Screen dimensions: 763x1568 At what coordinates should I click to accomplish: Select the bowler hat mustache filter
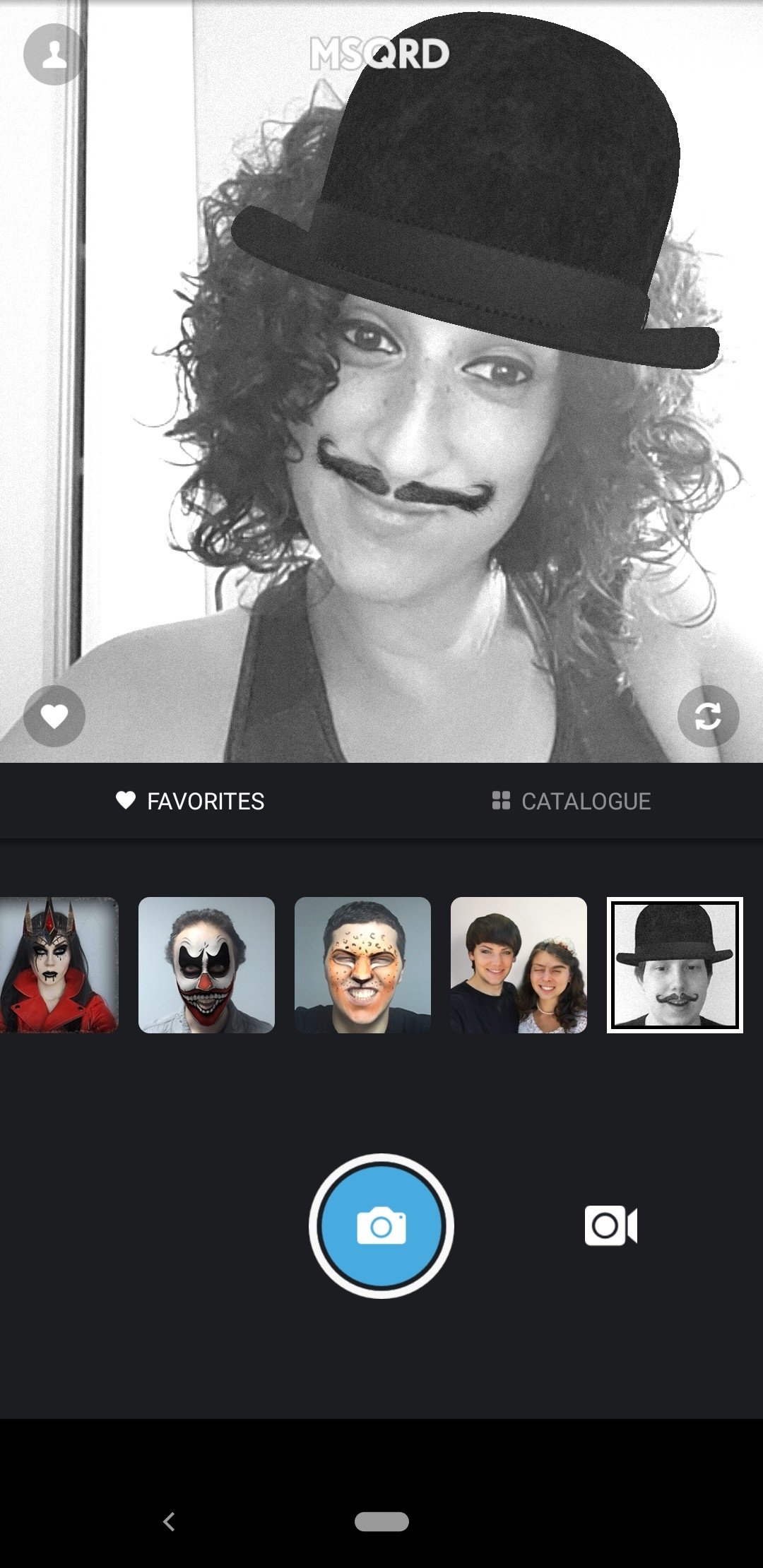[675, 965]
